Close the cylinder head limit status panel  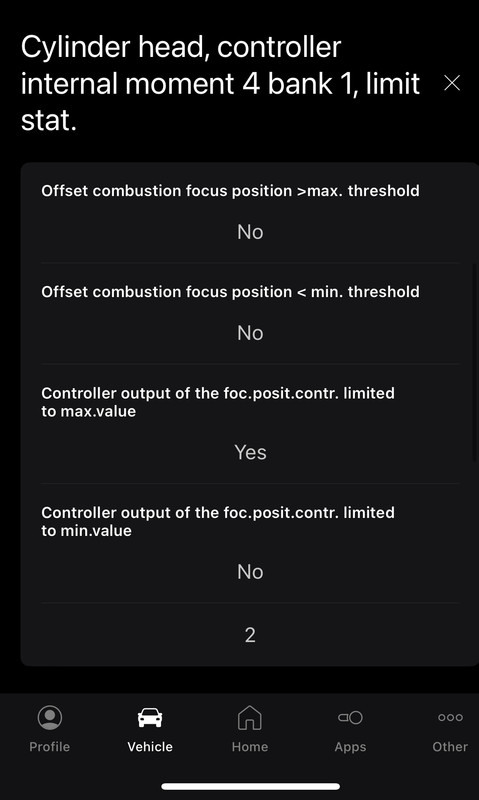point(452,83)
